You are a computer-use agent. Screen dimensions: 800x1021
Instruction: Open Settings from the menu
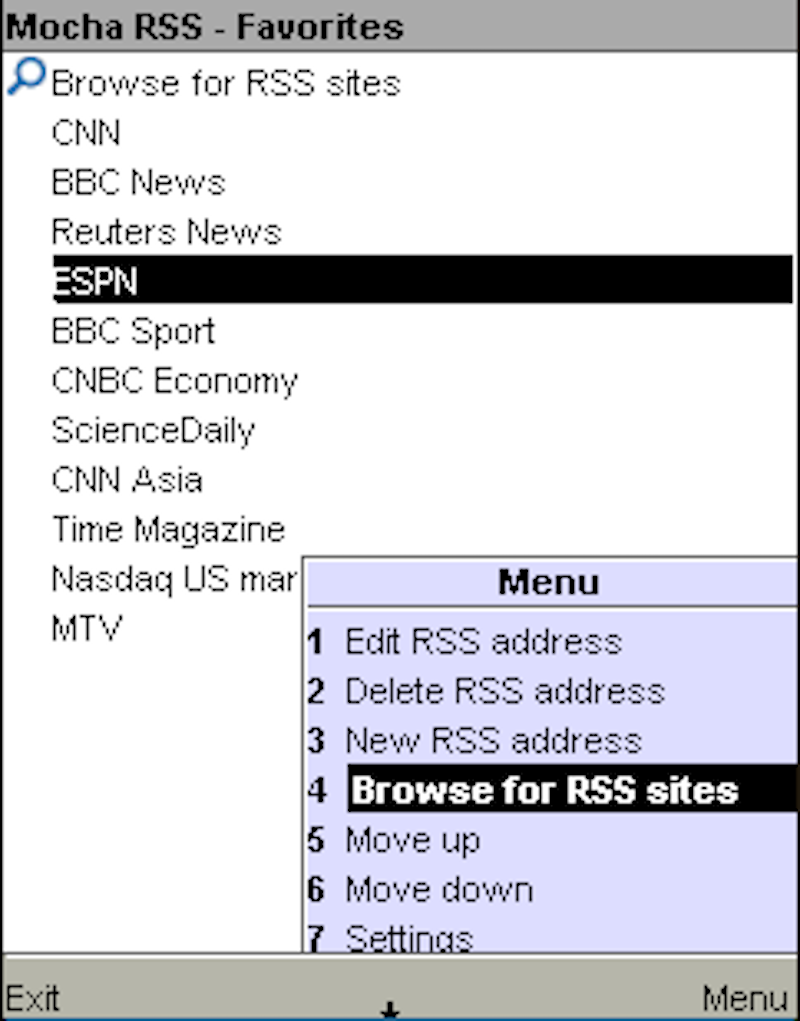(408, 938)
